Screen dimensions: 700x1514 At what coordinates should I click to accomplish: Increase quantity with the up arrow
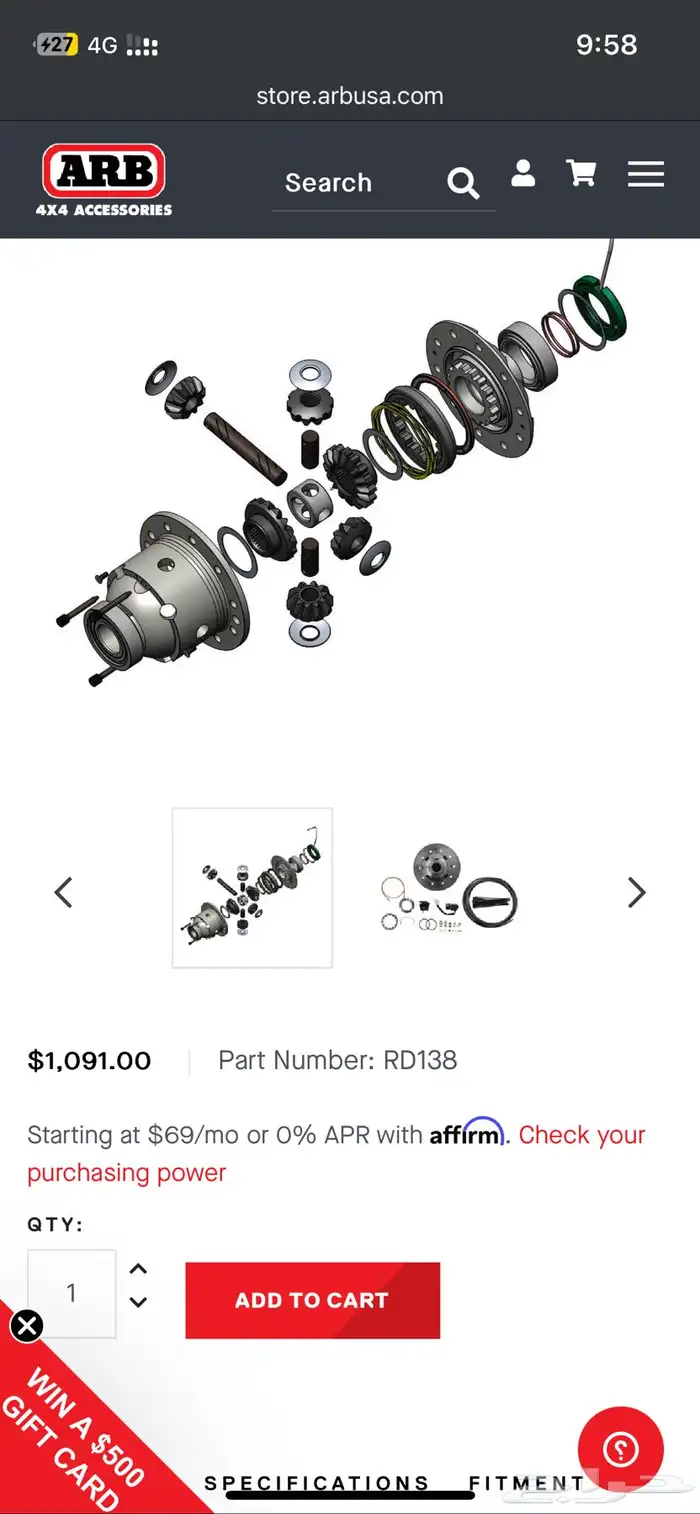(139, 1270)
